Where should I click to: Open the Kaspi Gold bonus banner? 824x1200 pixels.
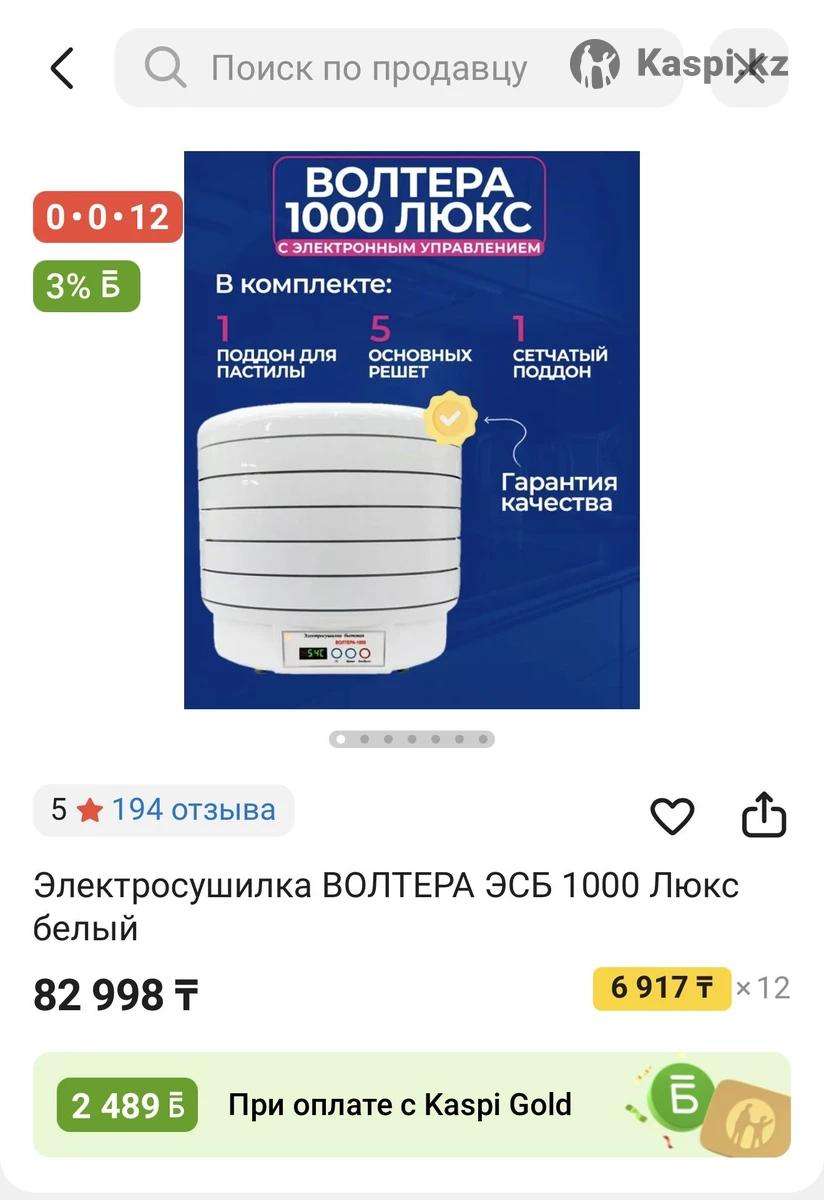pyautogui.click(x=411, y=1104)
